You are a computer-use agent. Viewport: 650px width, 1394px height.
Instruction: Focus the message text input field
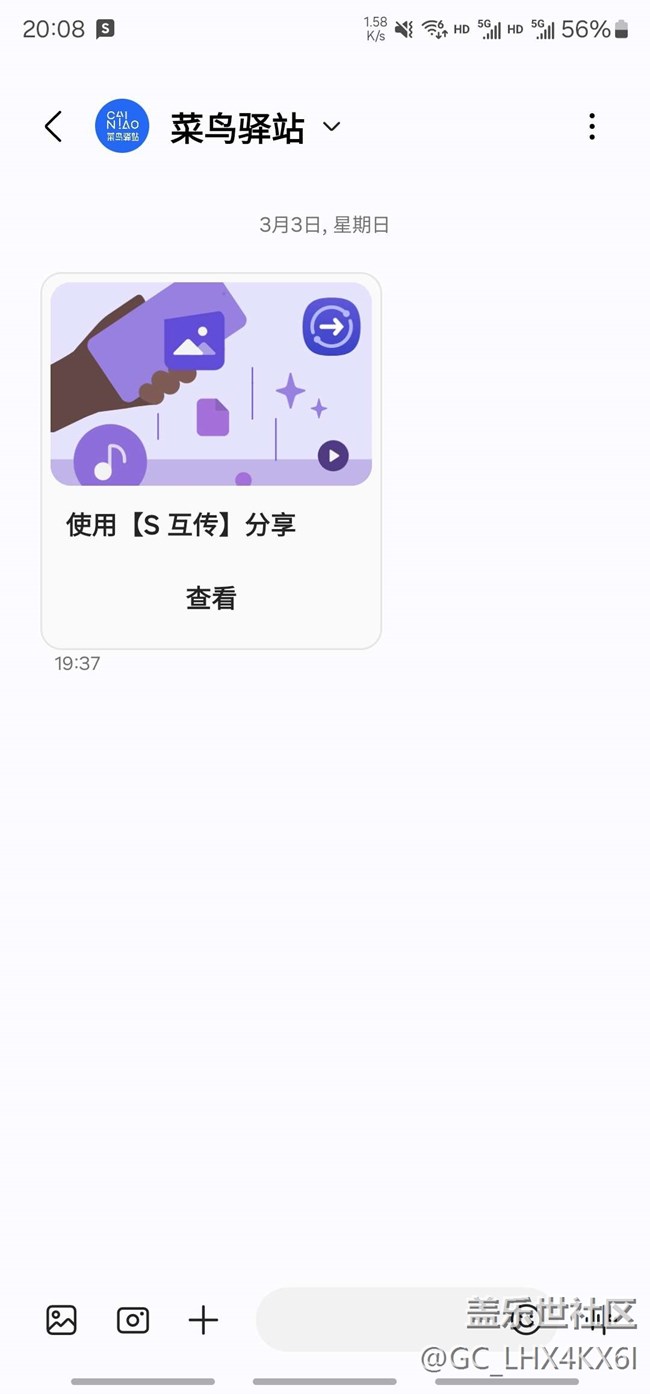click(380, 1320)
